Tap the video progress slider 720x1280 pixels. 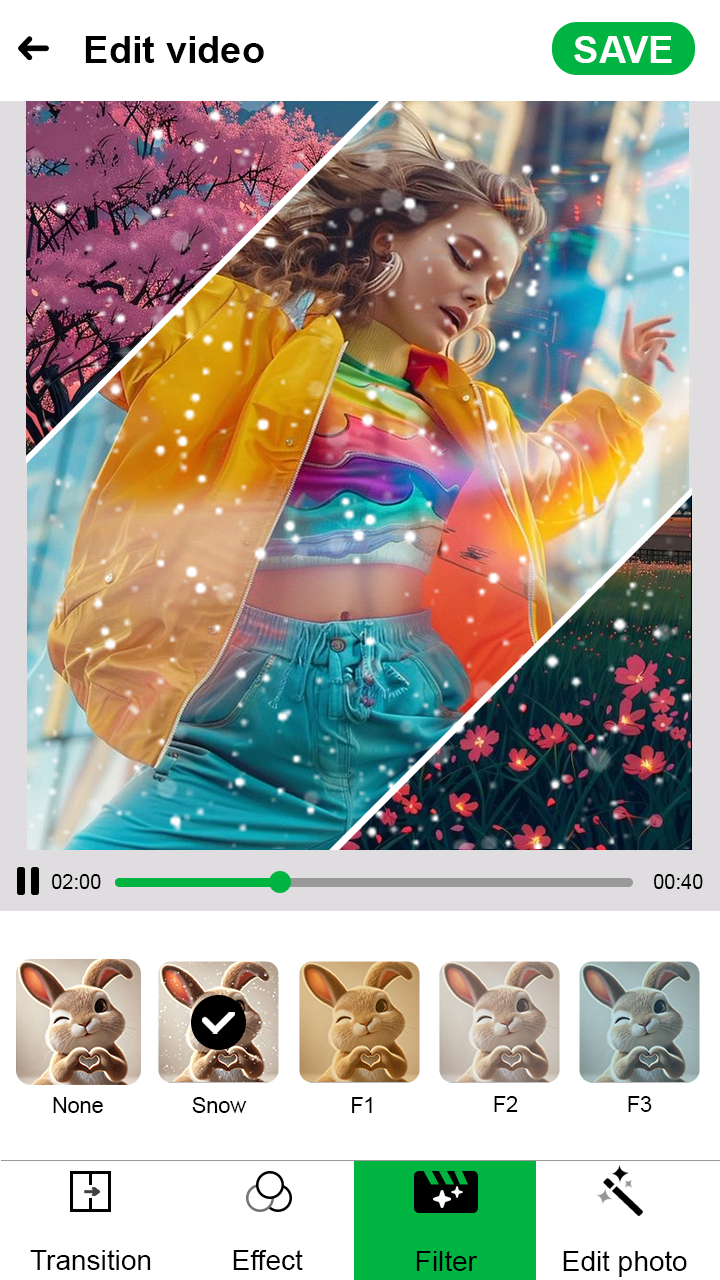[x=374, y=882]
